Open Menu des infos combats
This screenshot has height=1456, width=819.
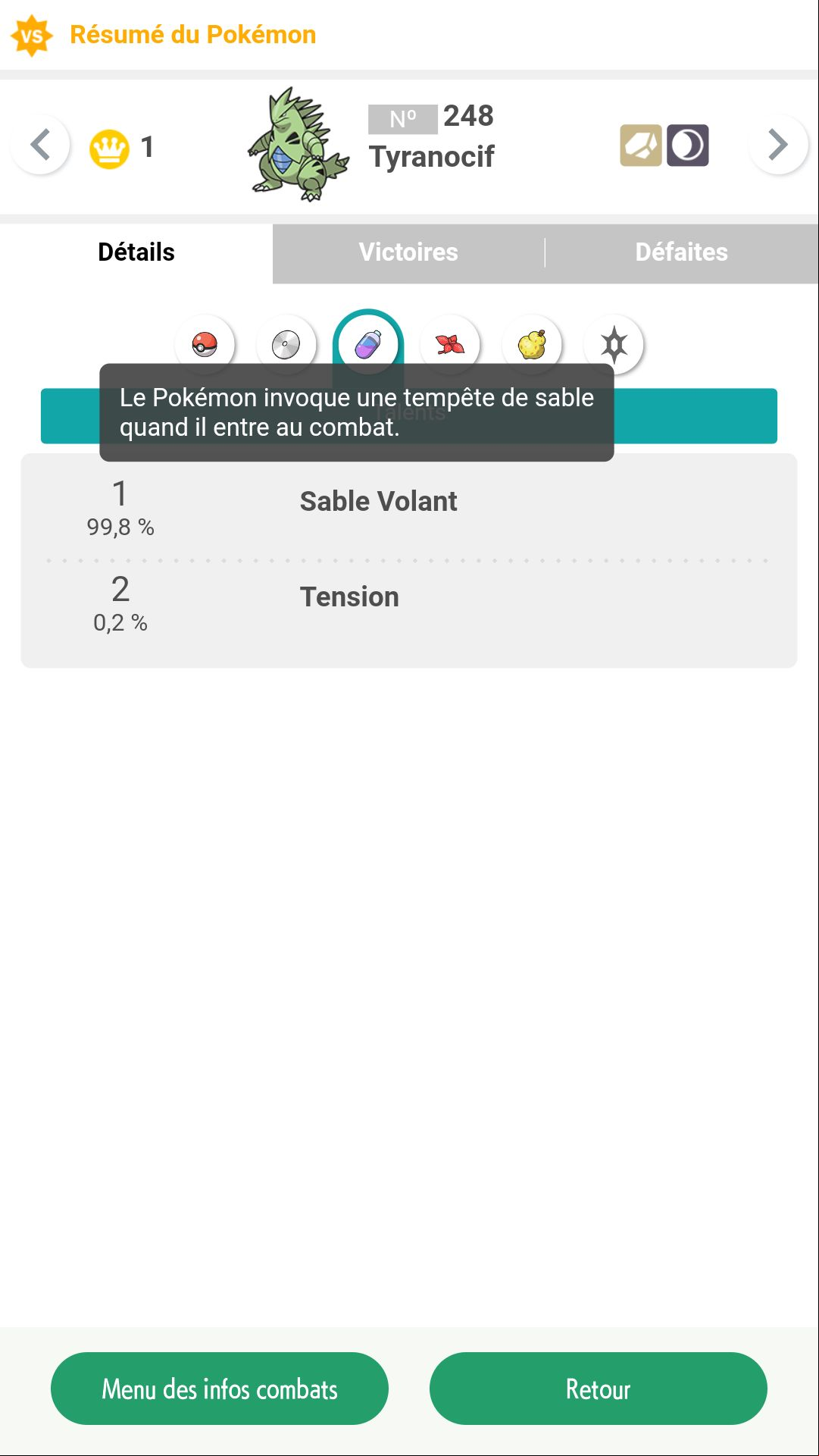(220, 1389)
